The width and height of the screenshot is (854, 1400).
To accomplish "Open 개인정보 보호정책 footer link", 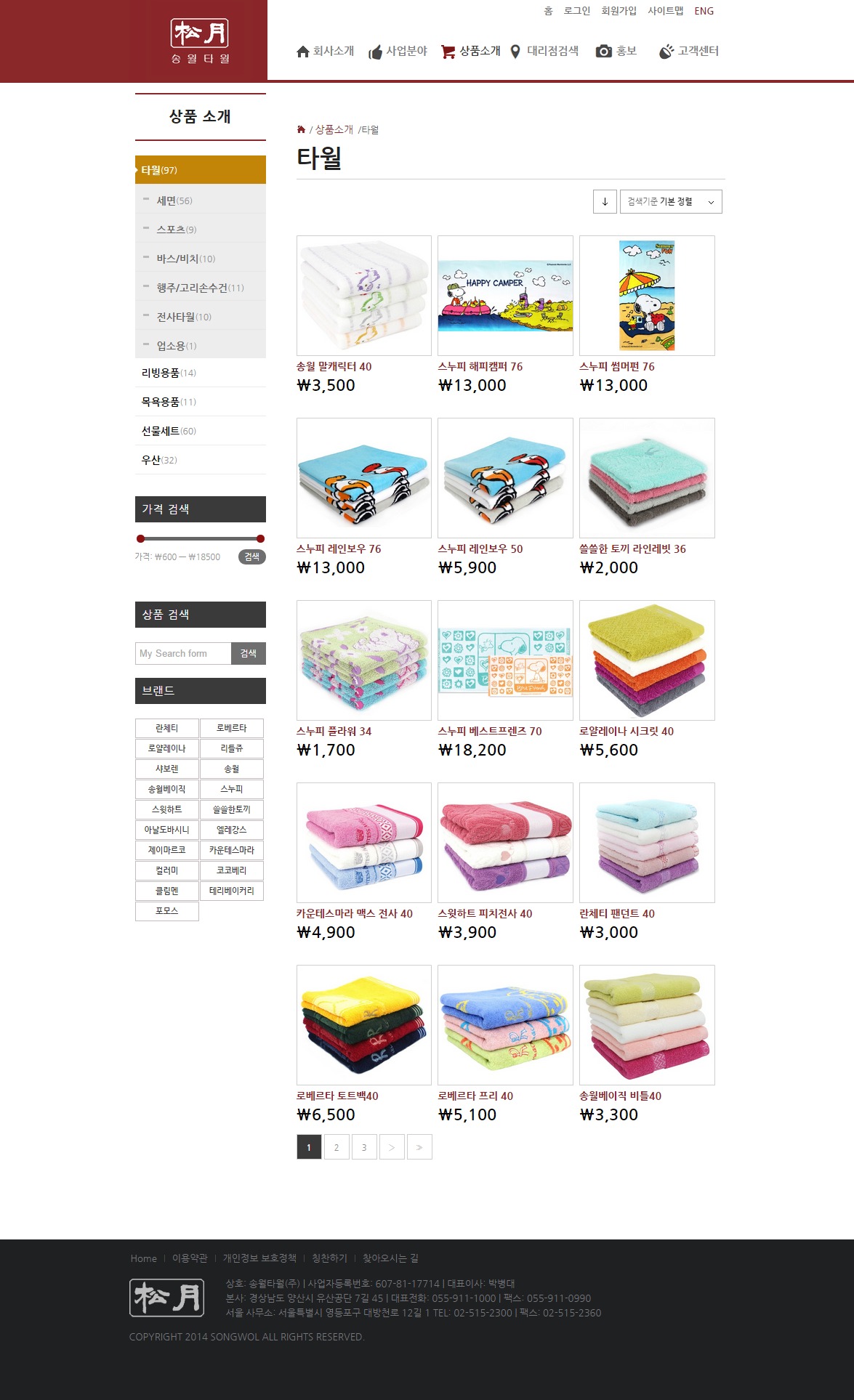I will (x=259, y=1258).
